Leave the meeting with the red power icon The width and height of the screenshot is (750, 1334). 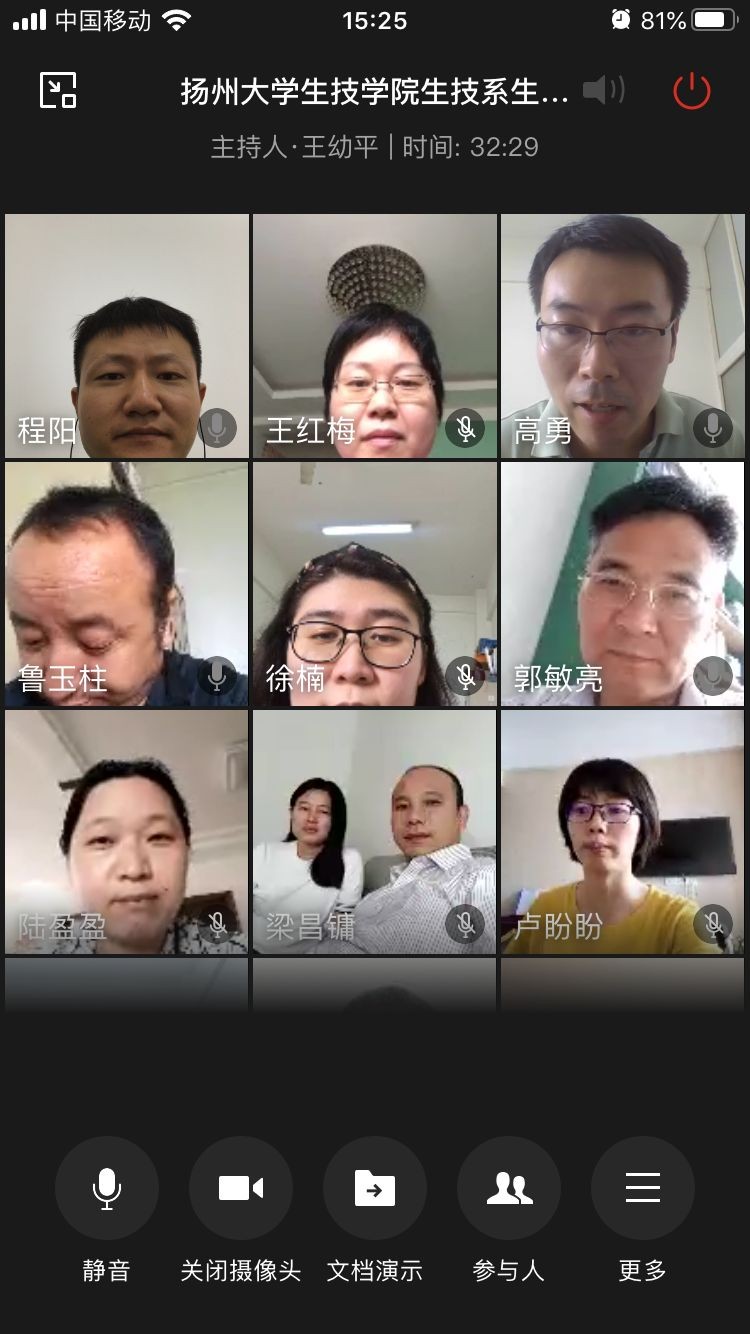[x=691, y=91]
